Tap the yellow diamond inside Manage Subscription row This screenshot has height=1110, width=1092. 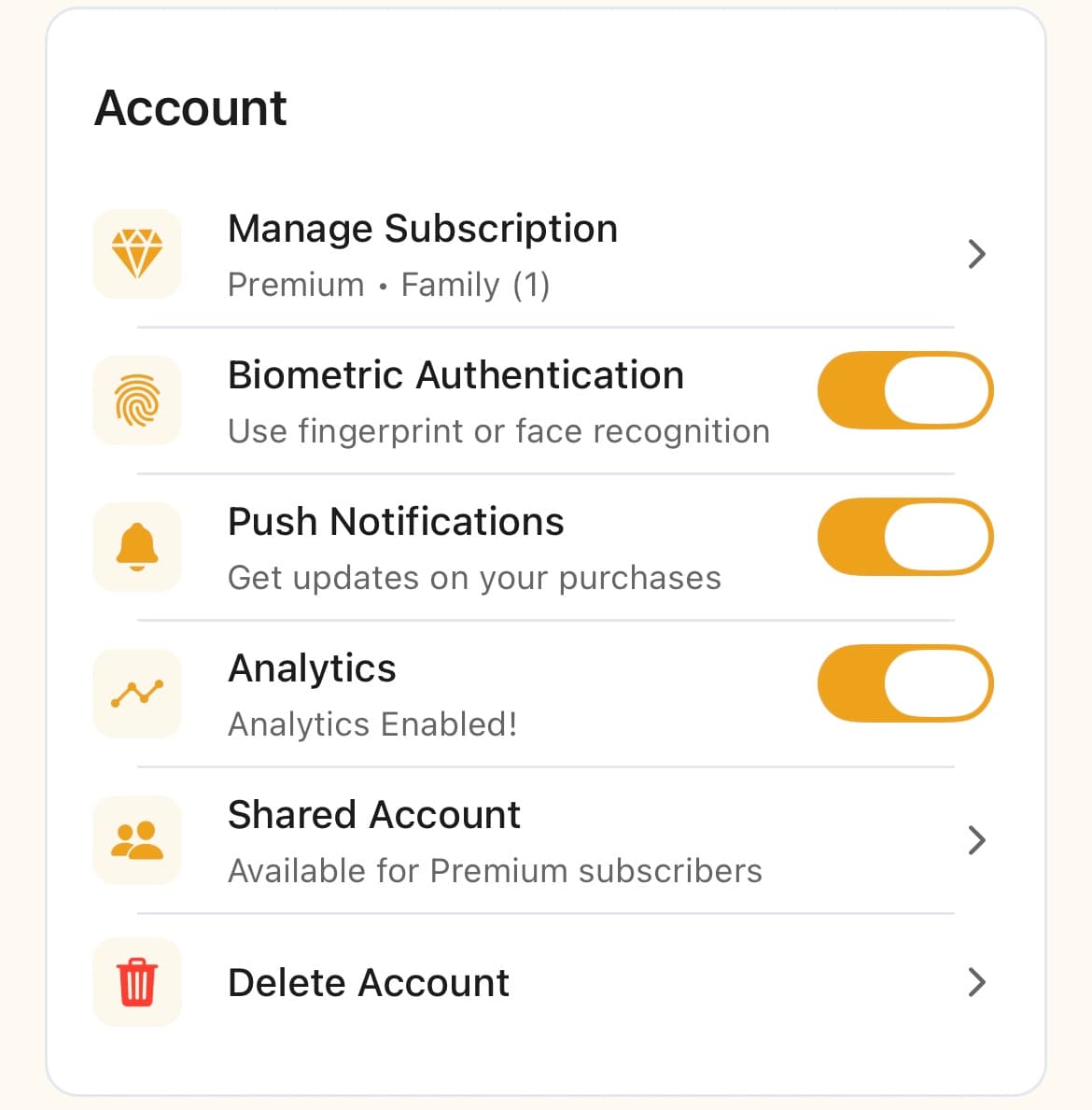[x=136, y=254]
